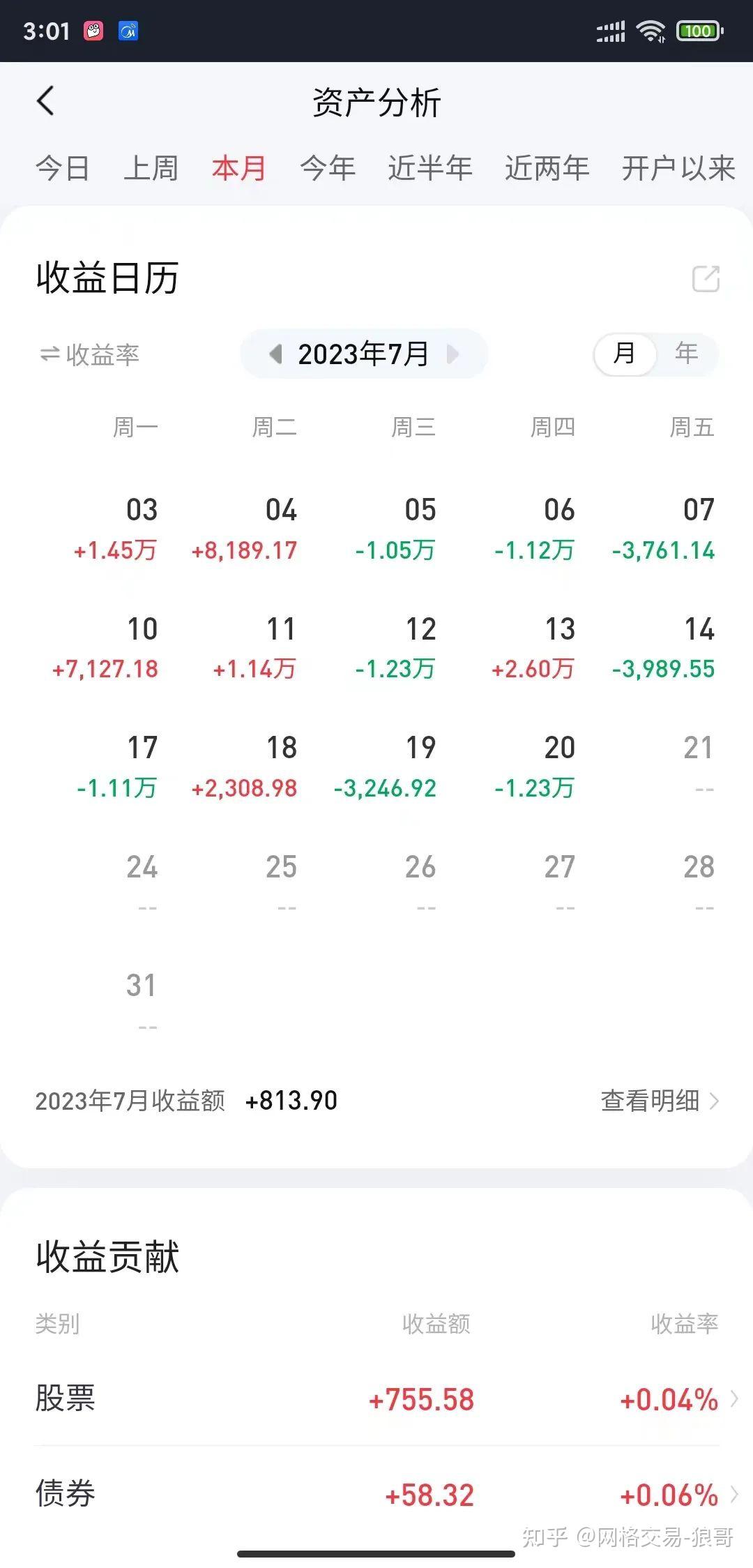The width and height of the screenshot is (753, 1568).
Task: Go back using the header arrow
Action: click(x=45, y=101)
